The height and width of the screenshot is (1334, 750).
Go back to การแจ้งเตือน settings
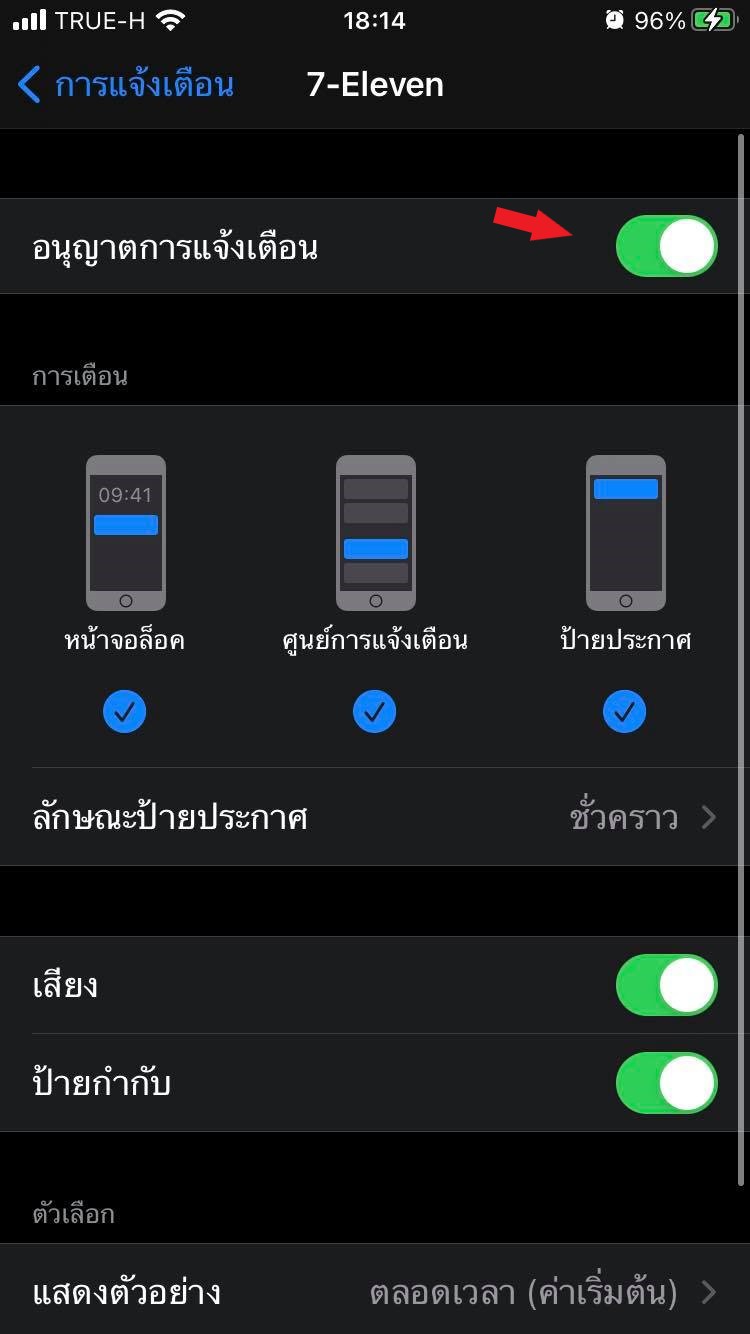coord(126,85)
